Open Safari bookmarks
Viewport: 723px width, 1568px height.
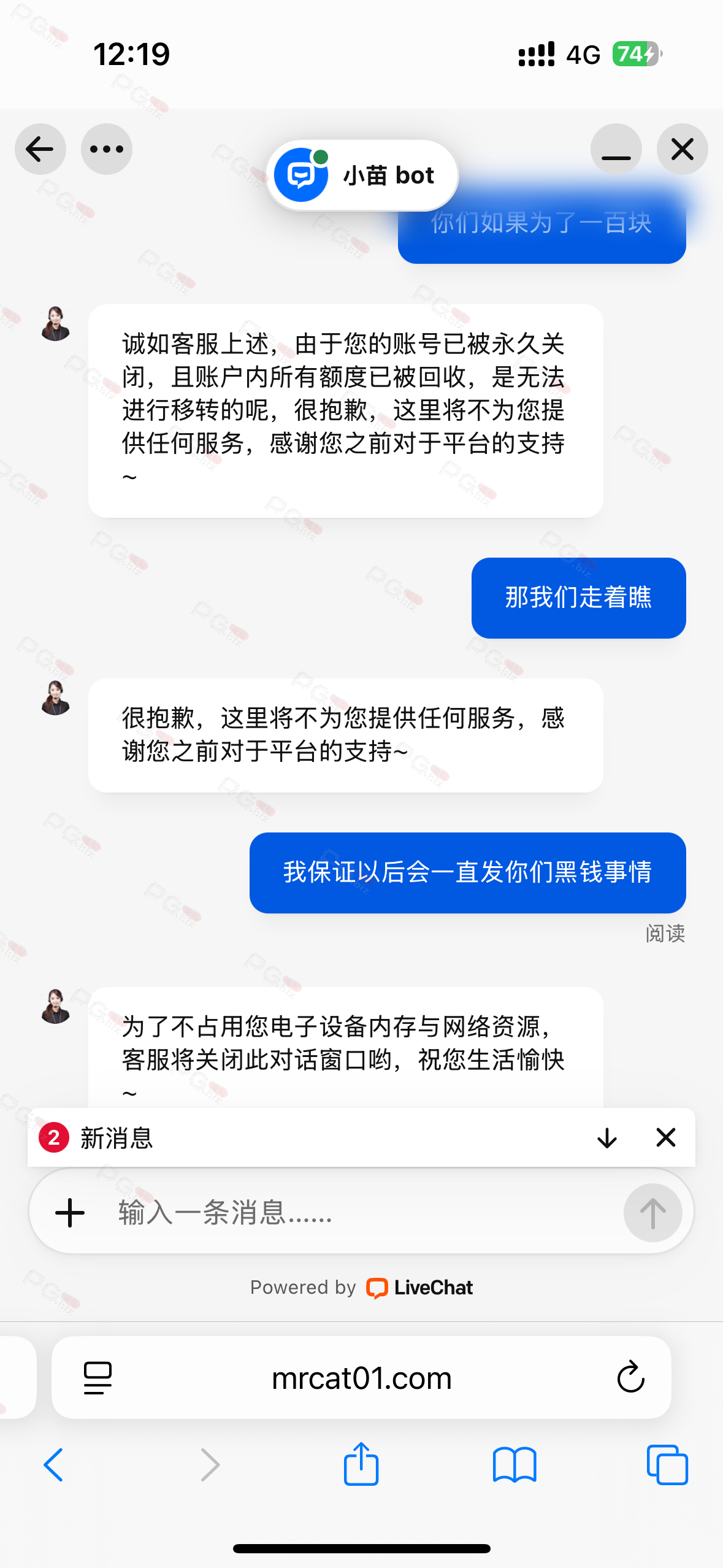[515, 1465]
